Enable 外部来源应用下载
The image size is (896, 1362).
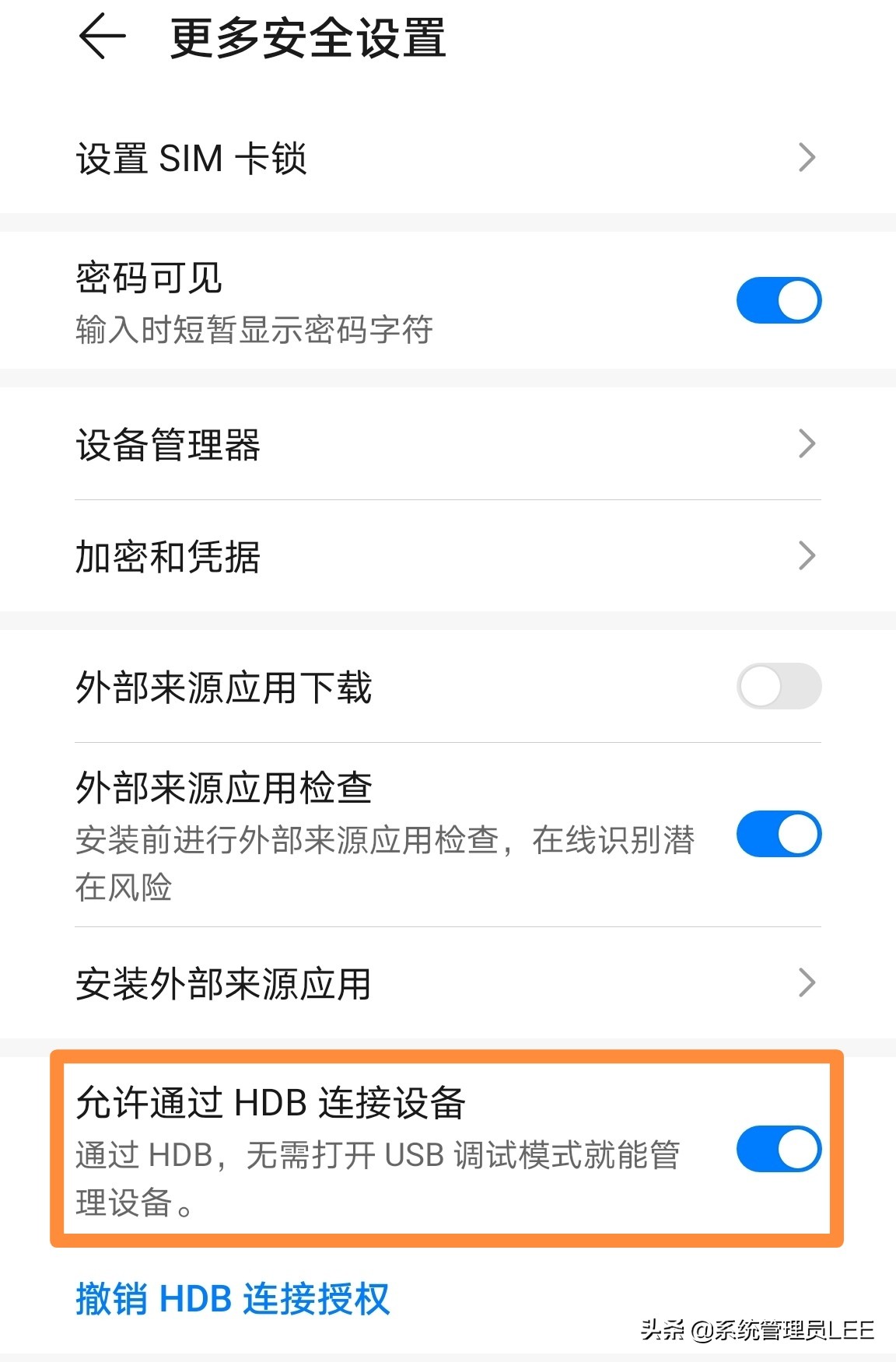click(779, 687)
